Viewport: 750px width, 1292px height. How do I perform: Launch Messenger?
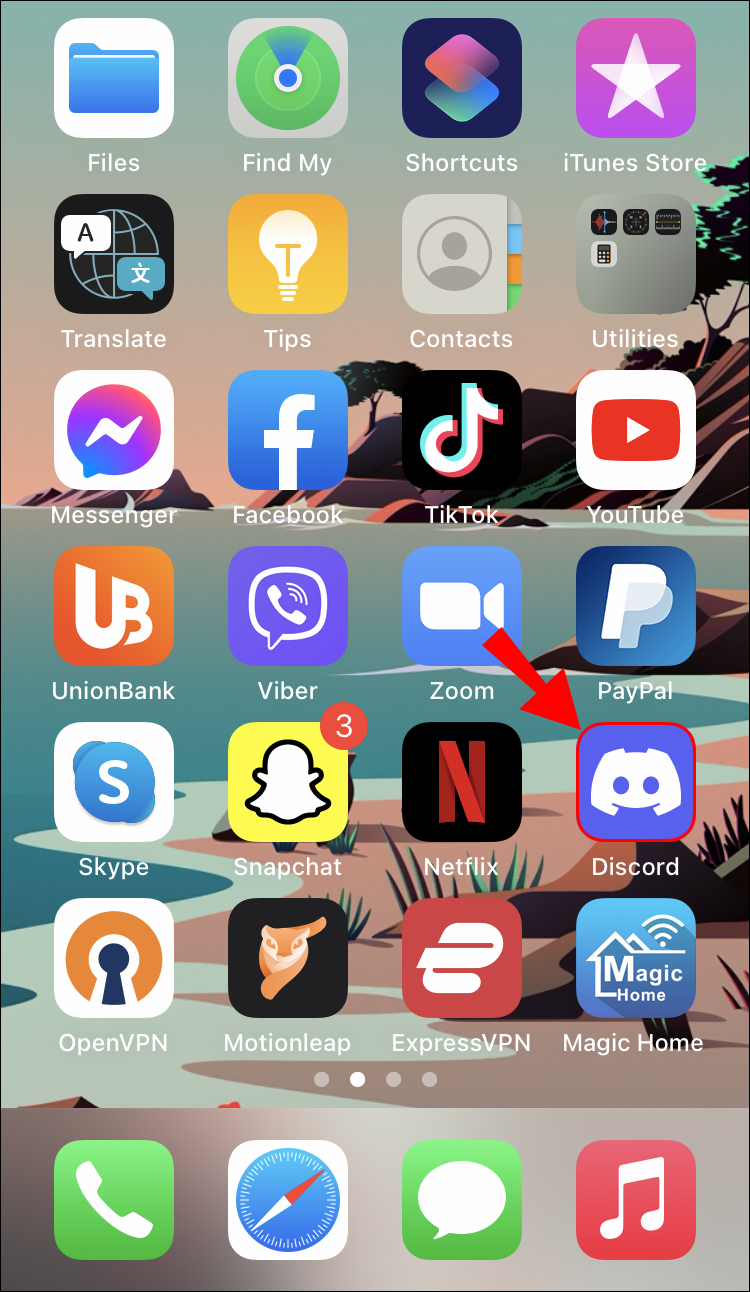(114, 430)
